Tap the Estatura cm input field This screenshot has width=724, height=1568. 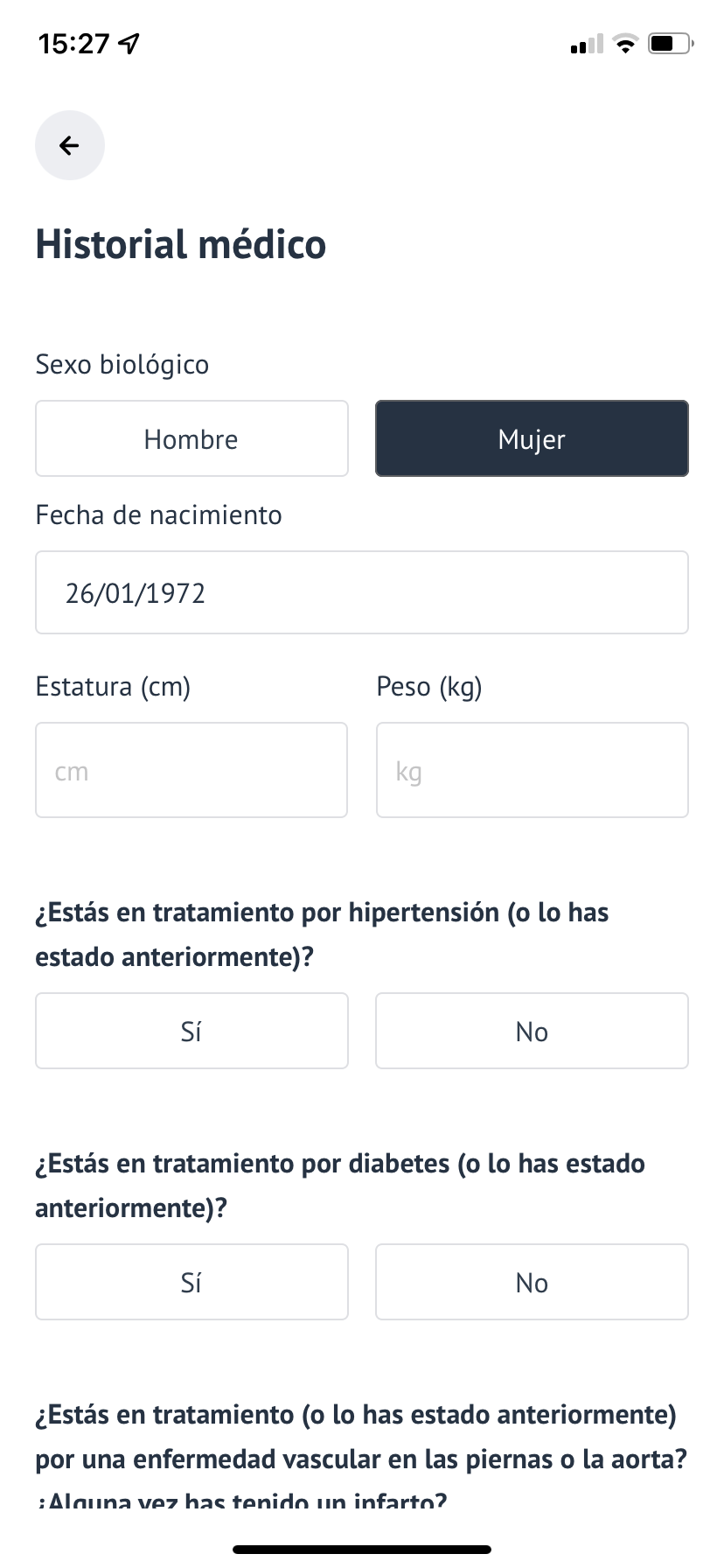[x=191, y=770]
